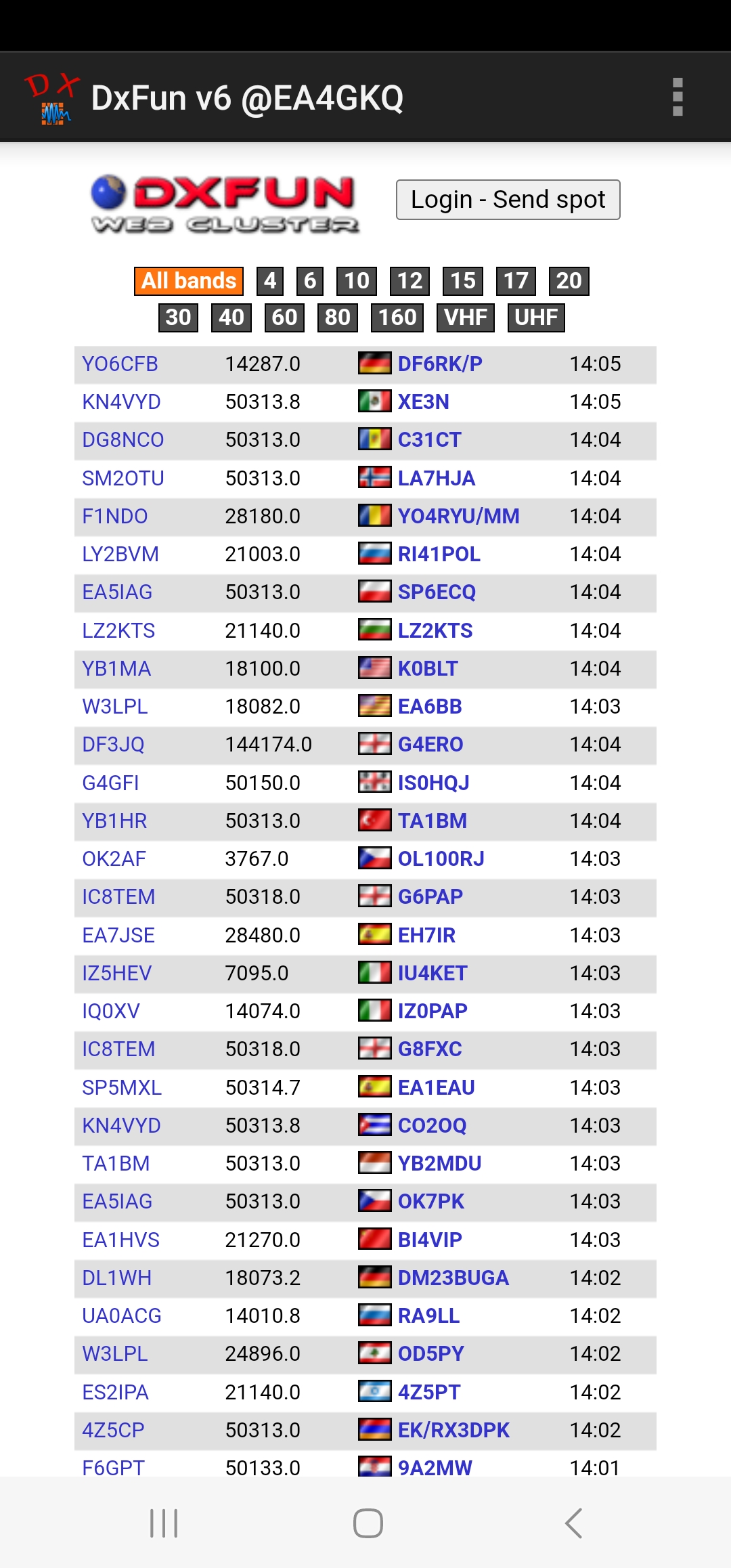
Task: Open DX callsign DF6RK/P
Action: coord(440,364)
